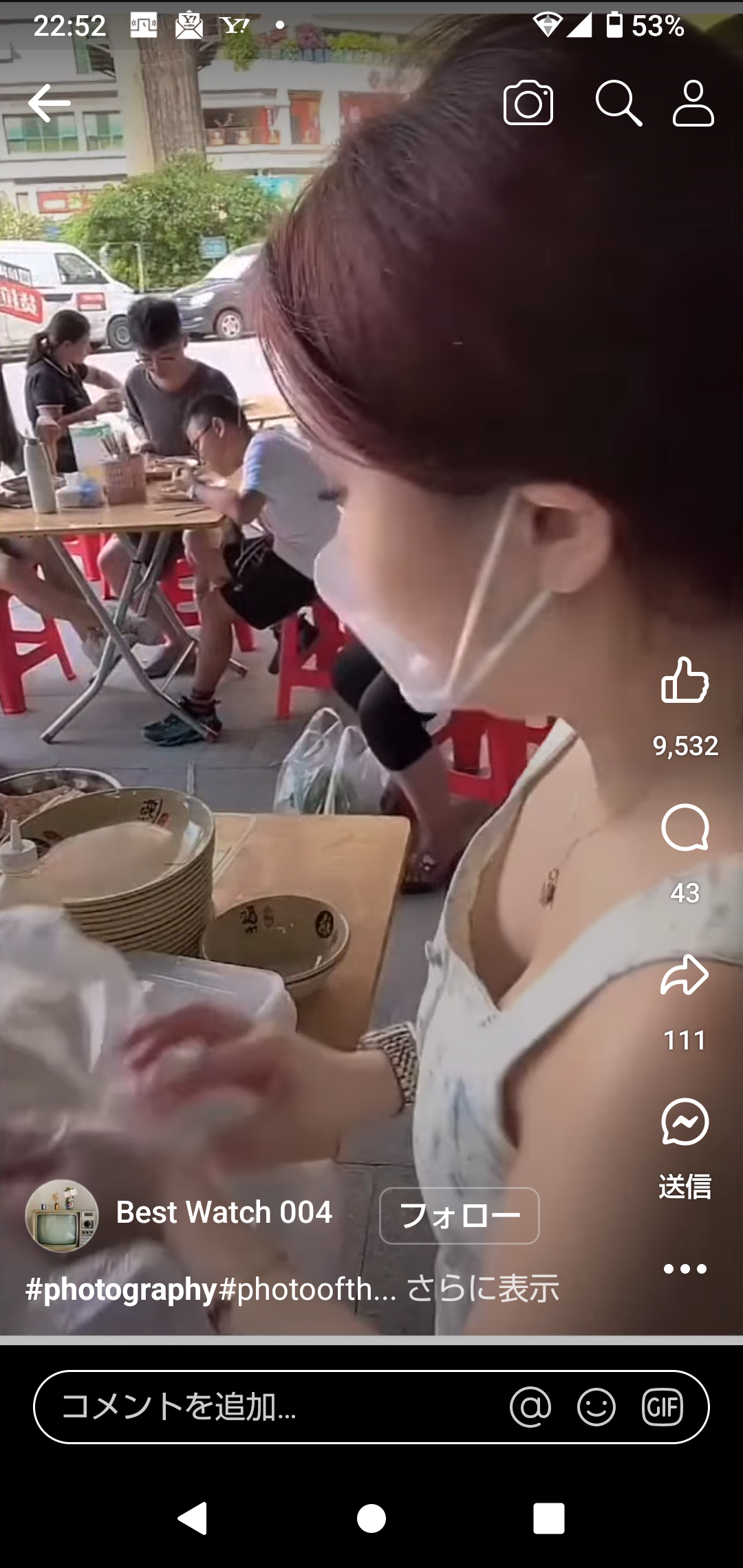Like this reel with the thumbs-up
This screenshot has width=743, height=1568.
pyautogui.click(x=685, y=681)
